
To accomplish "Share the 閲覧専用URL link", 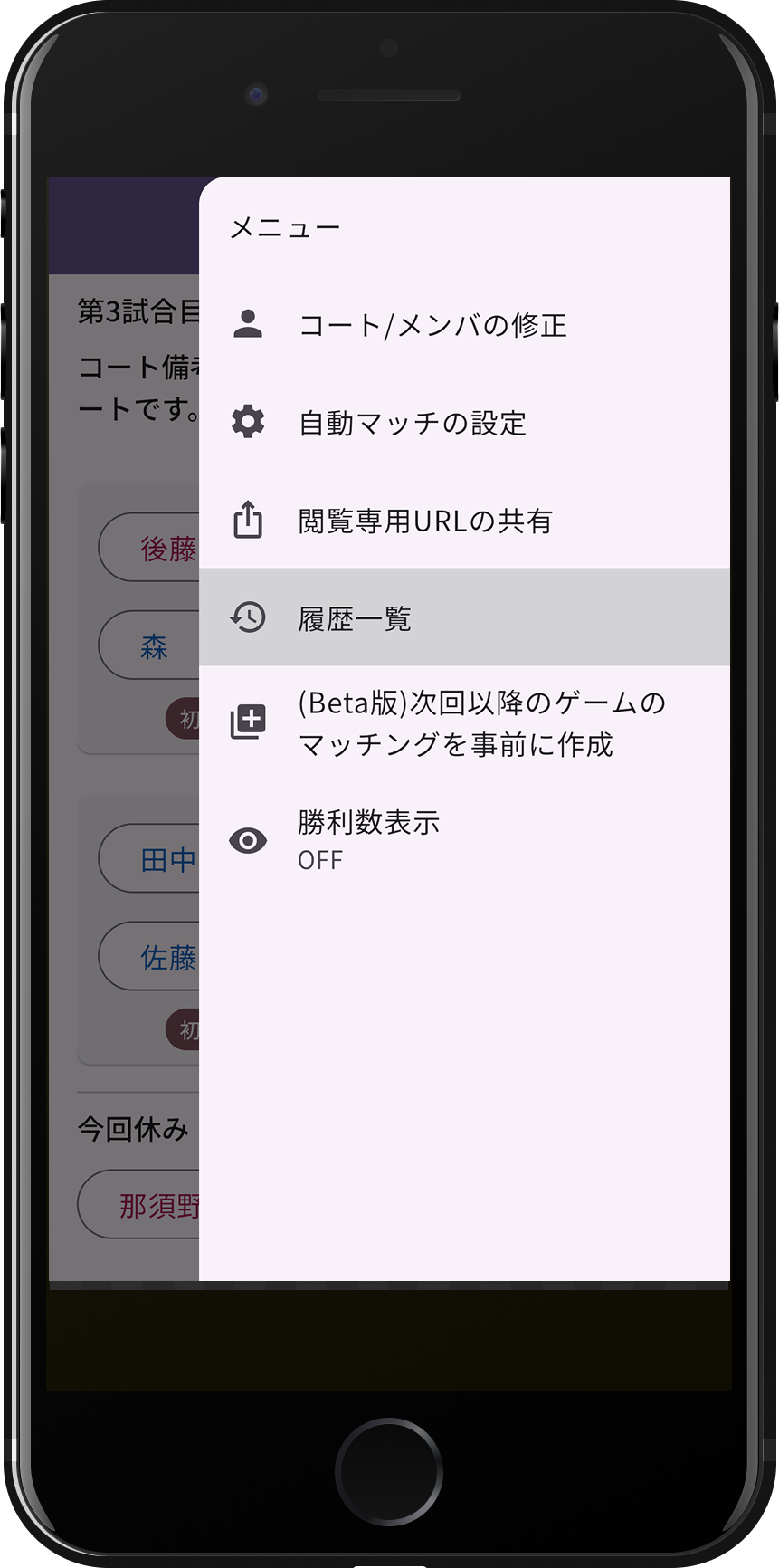I will coord(425,521).
